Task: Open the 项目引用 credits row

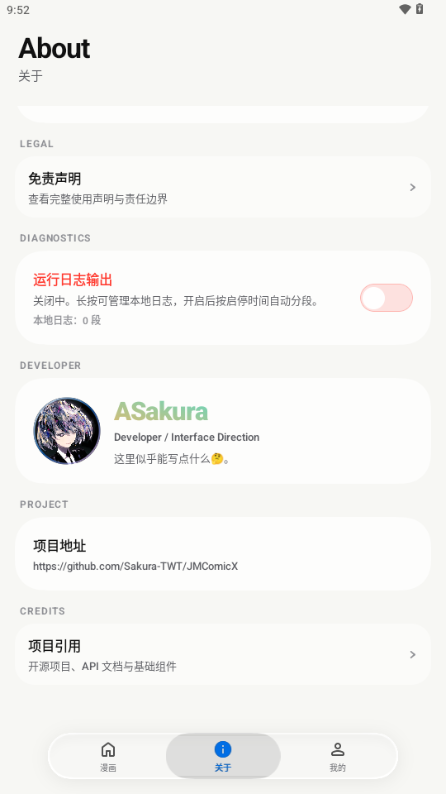Action: (223, 655)
